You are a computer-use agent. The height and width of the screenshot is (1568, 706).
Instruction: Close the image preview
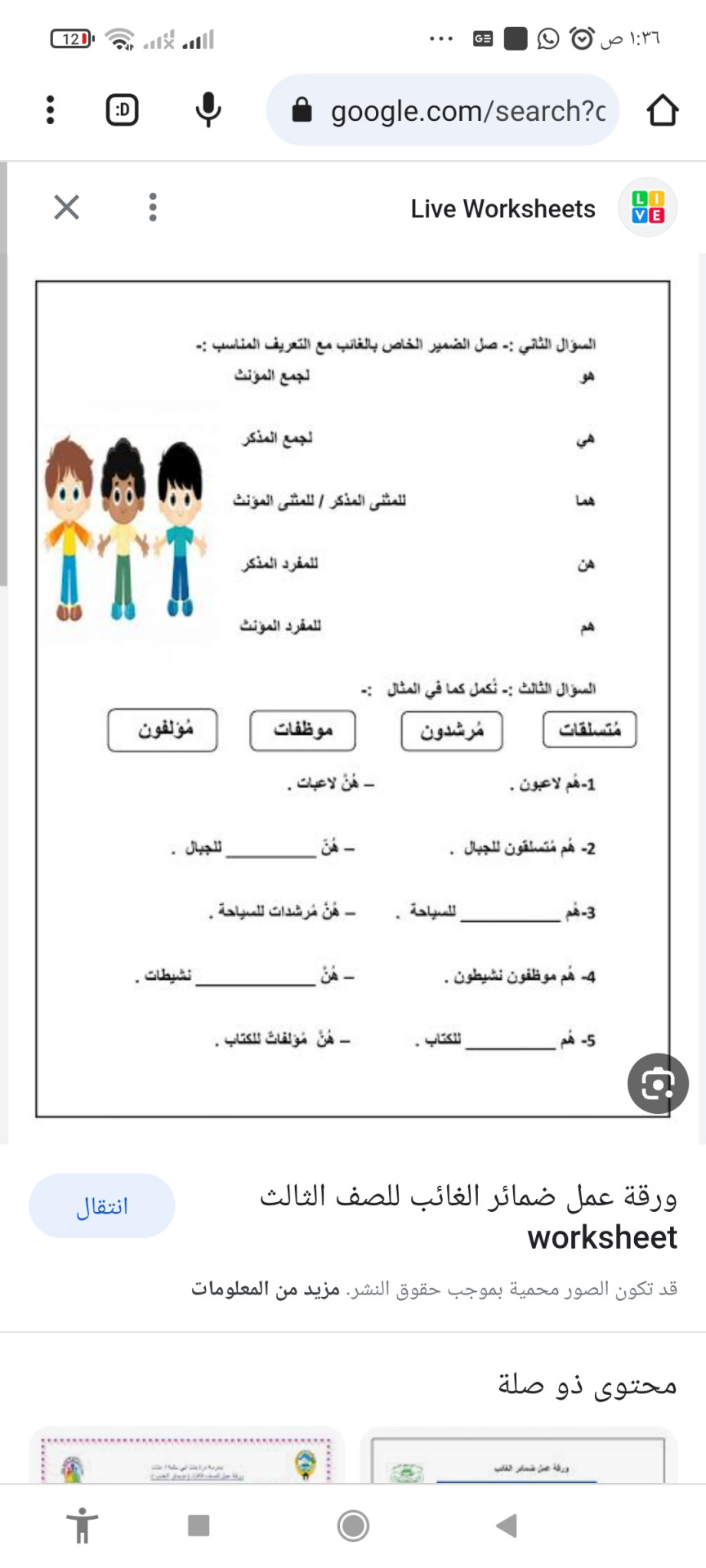[66, 207]
